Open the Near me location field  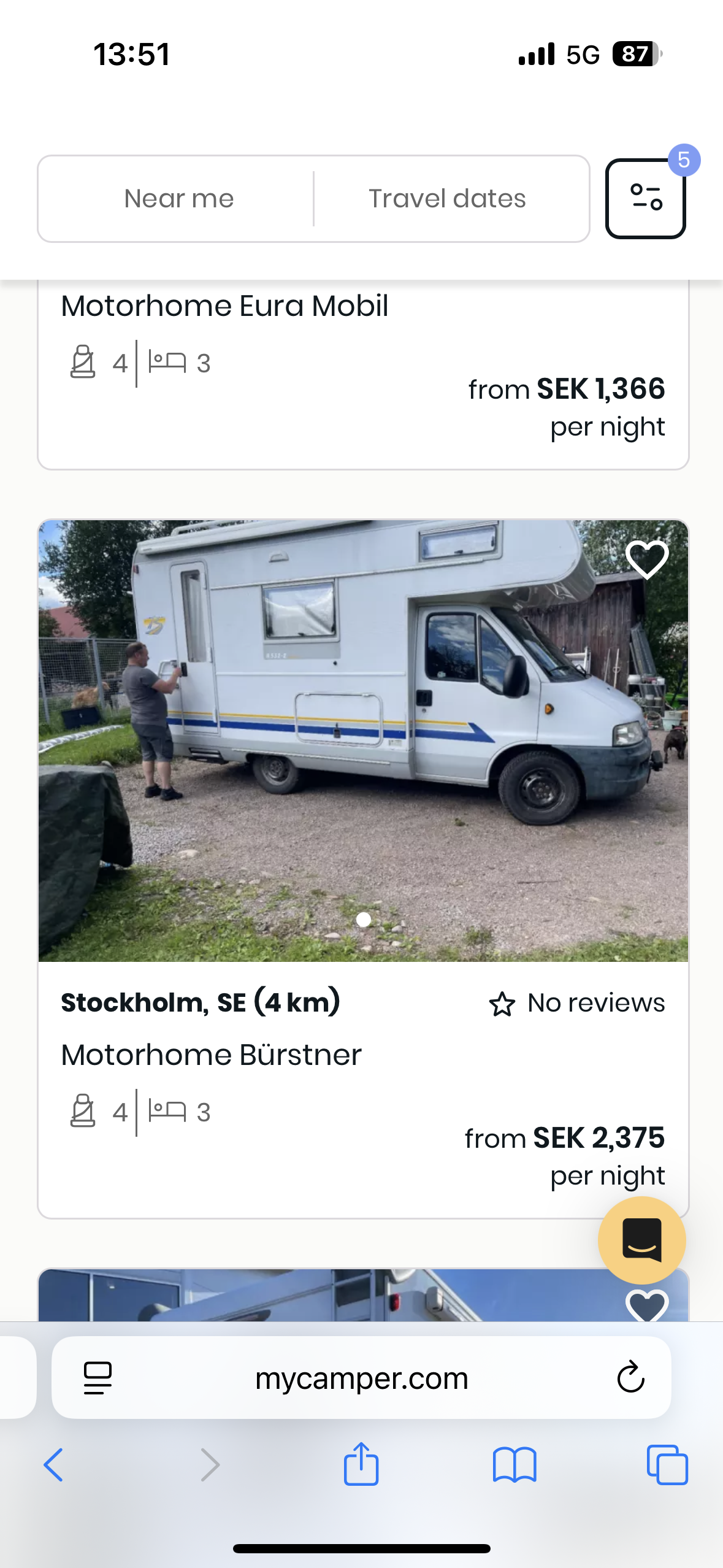[178, 199]
